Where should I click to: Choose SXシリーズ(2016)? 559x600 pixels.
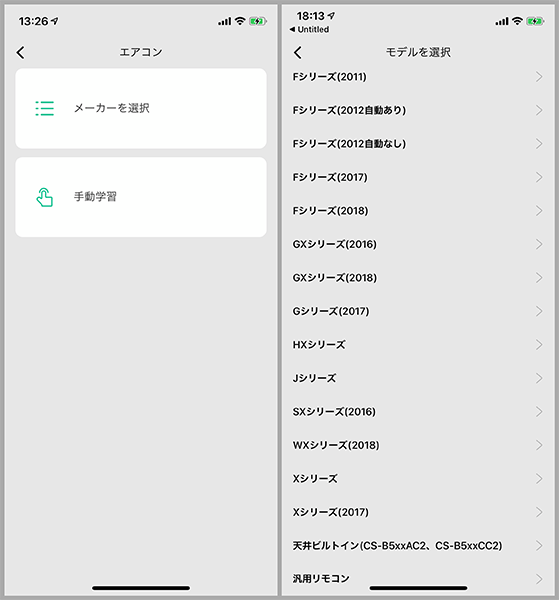418,412
